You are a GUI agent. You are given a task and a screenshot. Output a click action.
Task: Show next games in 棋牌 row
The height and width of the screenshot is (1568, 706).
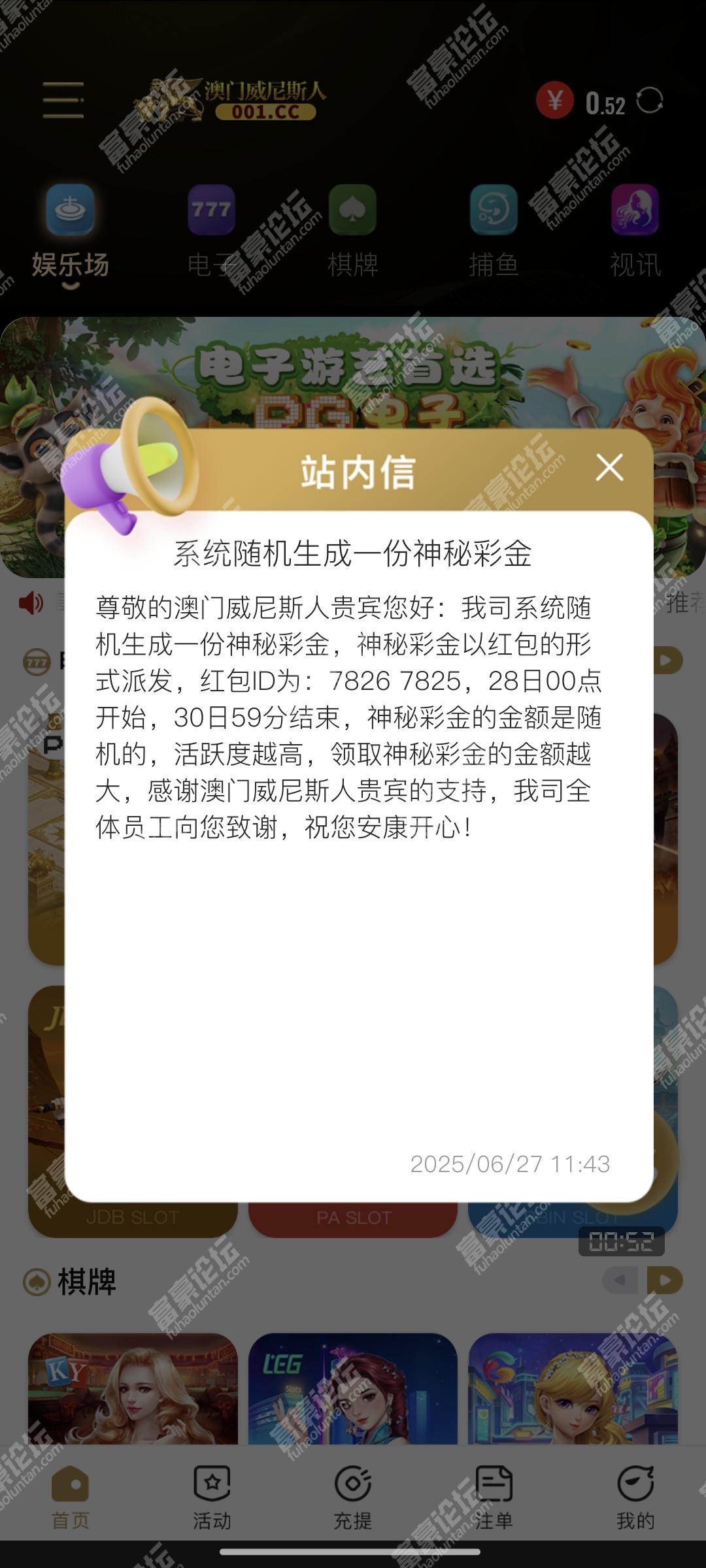665,1281
